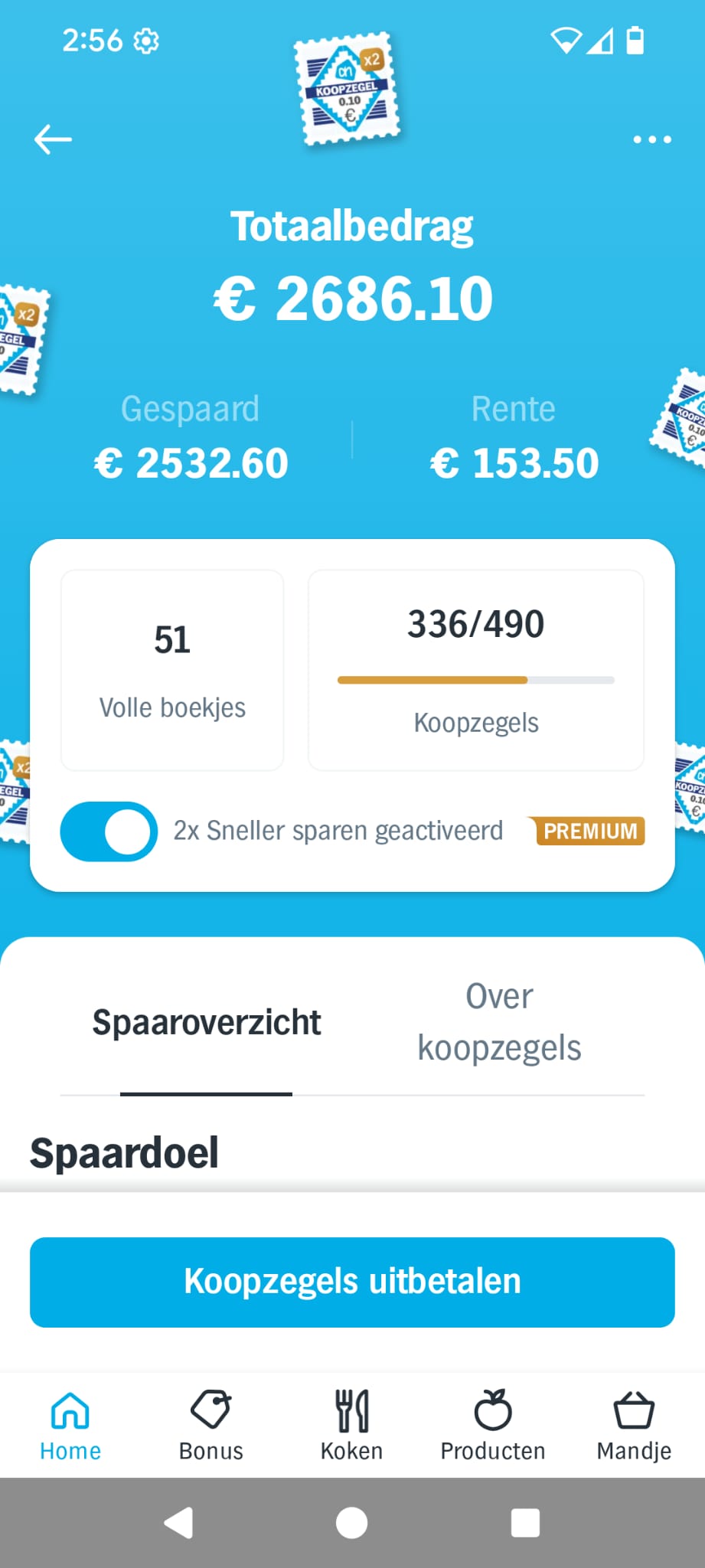The image size is (705, 1568).
Task: Tap the system home button
Action: (x=352, y=1523)
